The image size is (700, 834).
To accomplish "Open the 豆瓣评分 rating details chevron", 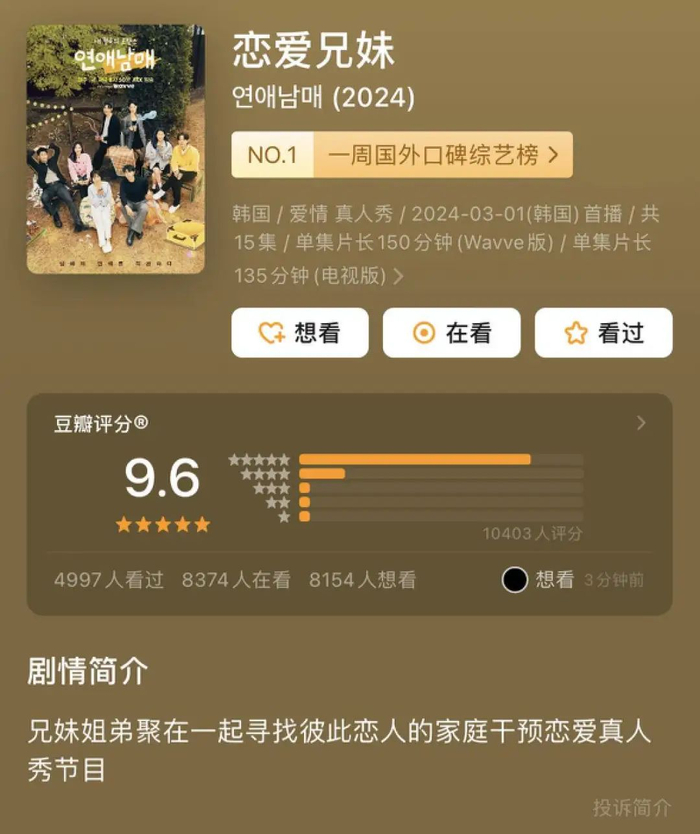I will (641, 423).
